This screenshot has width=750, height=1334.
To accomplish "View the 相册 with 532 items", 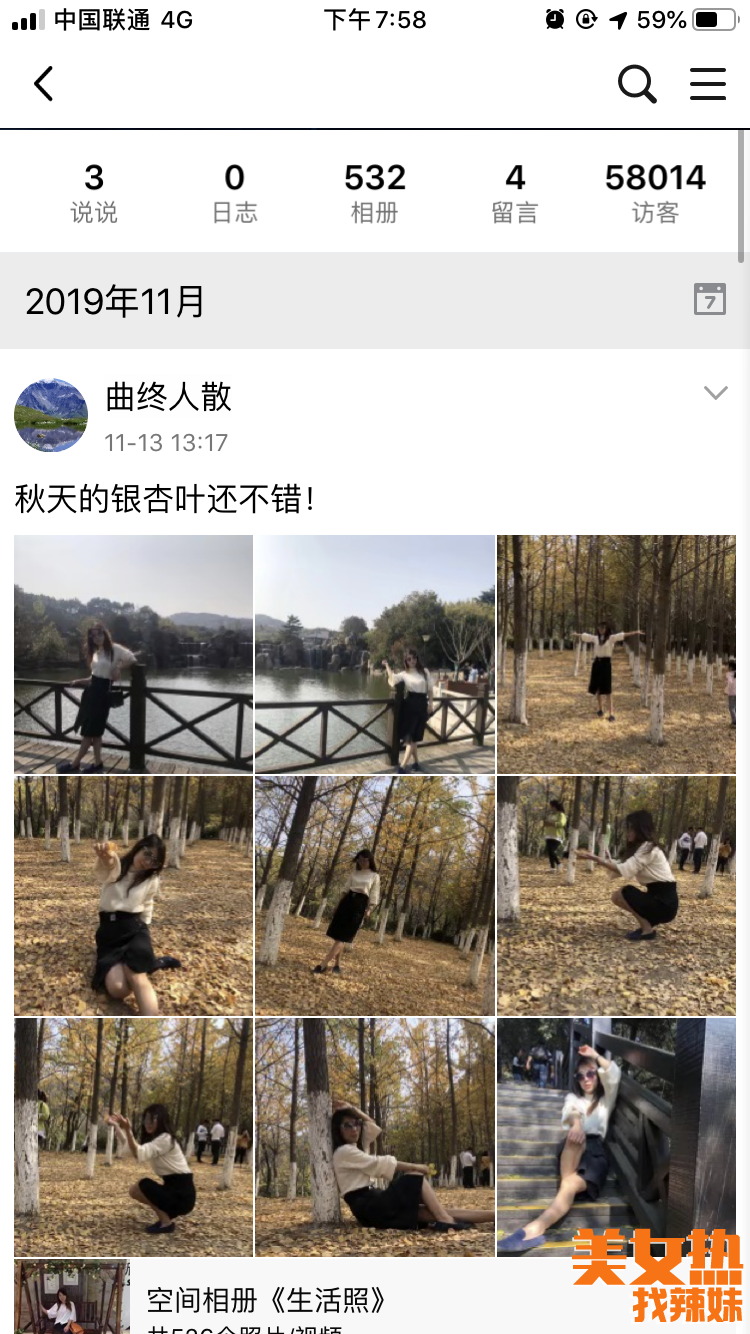I will [x=375, y=192].
